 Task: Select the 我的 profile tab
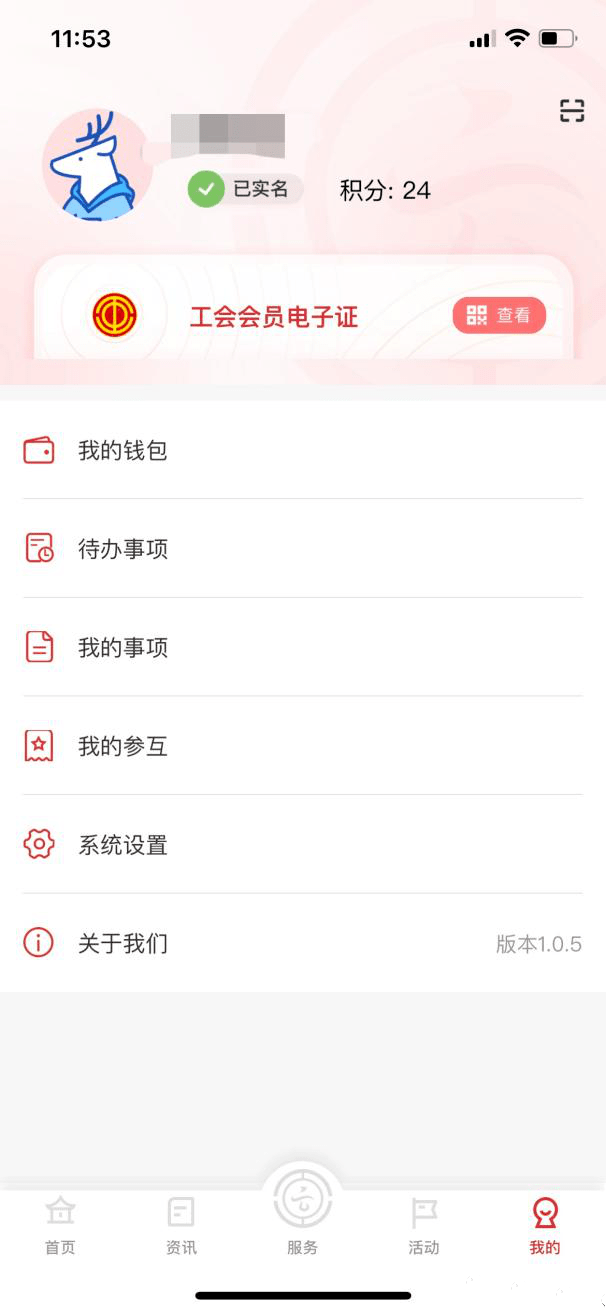545,1226
